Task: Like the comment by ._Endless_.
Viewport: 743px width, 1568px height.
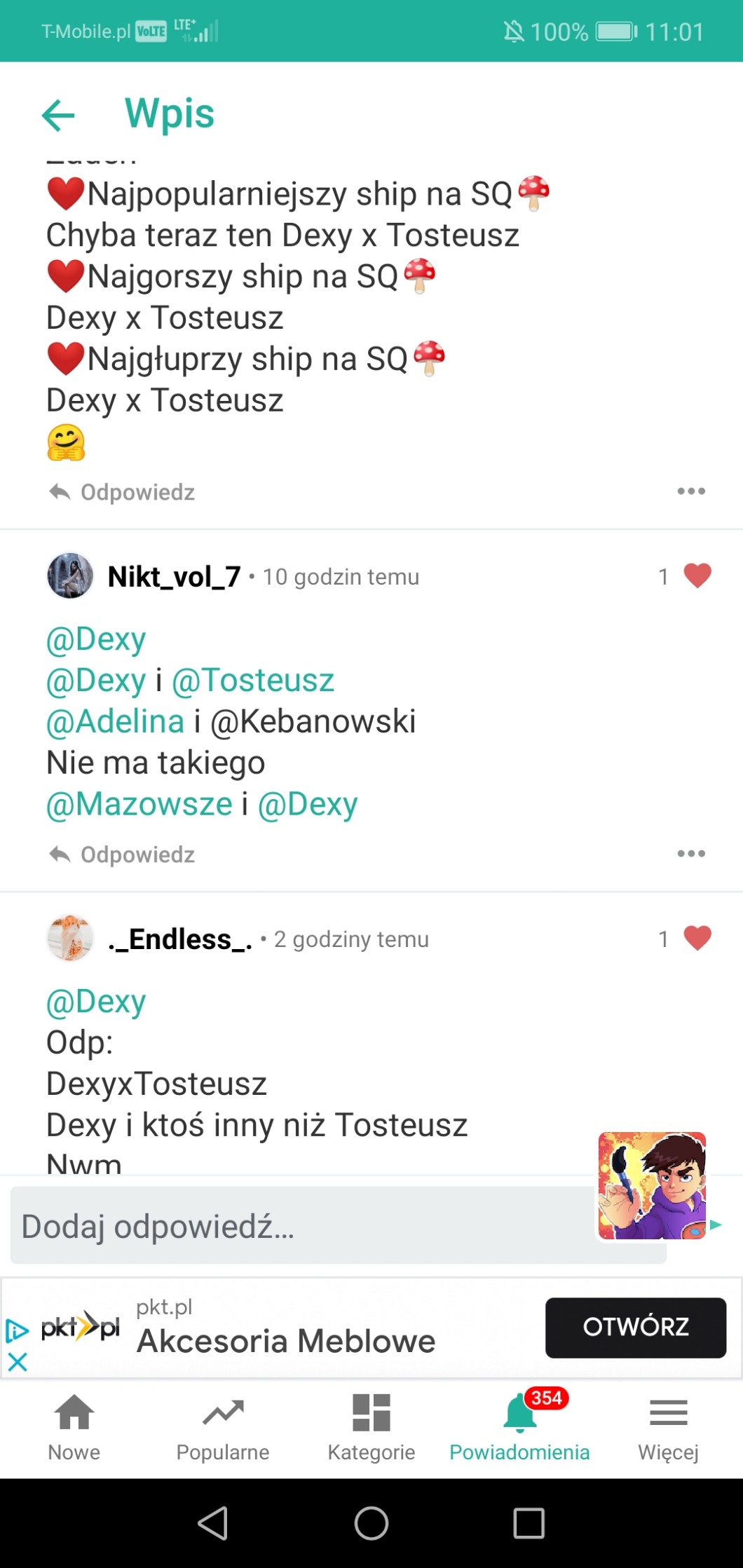Action: click(x=697, y=939)
